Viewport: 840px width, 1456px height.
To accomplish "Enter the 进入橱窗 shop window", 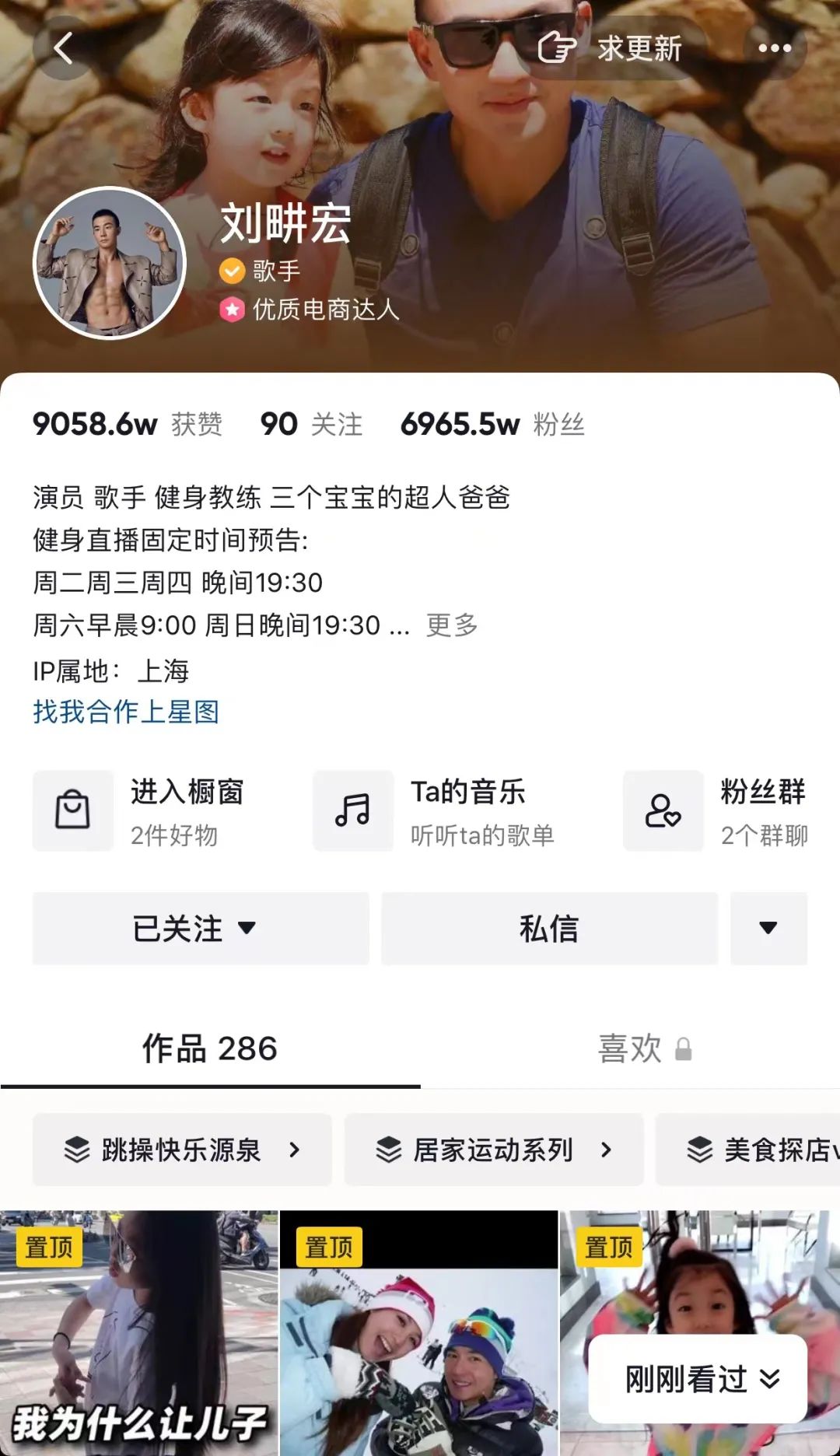I will point(140,811).
